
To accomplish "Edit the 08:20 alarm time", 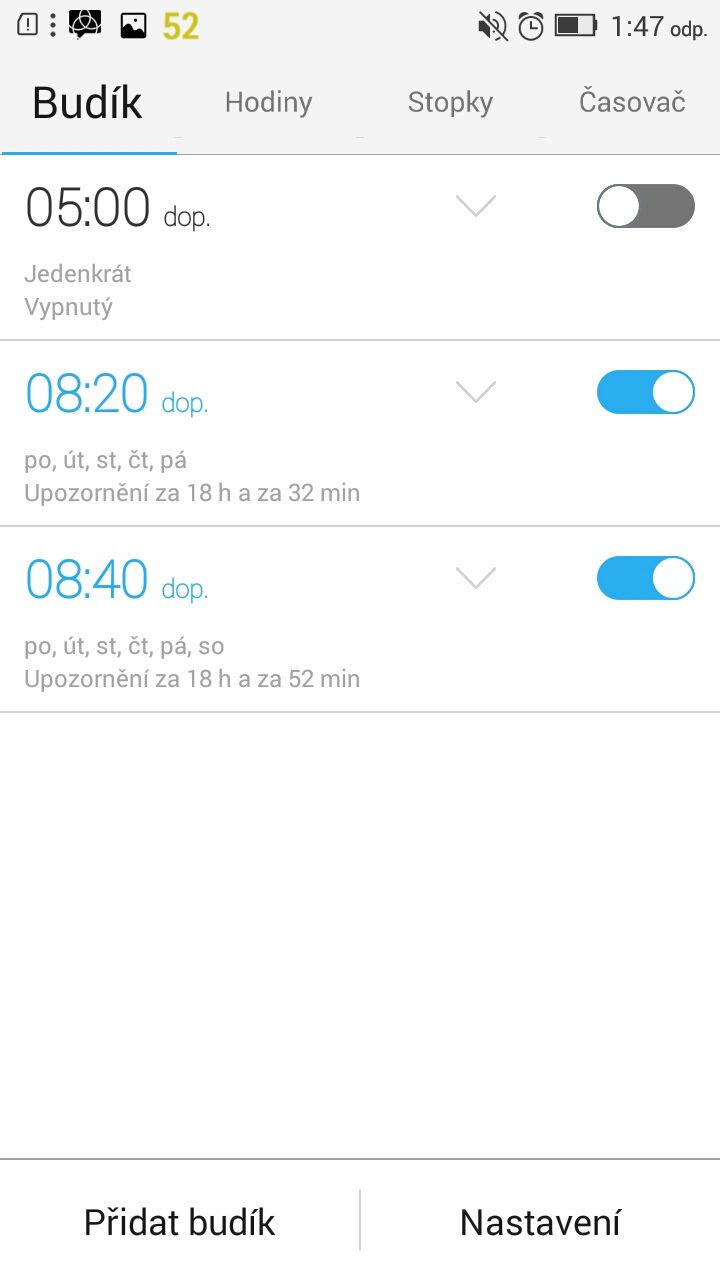I will 117,394.
